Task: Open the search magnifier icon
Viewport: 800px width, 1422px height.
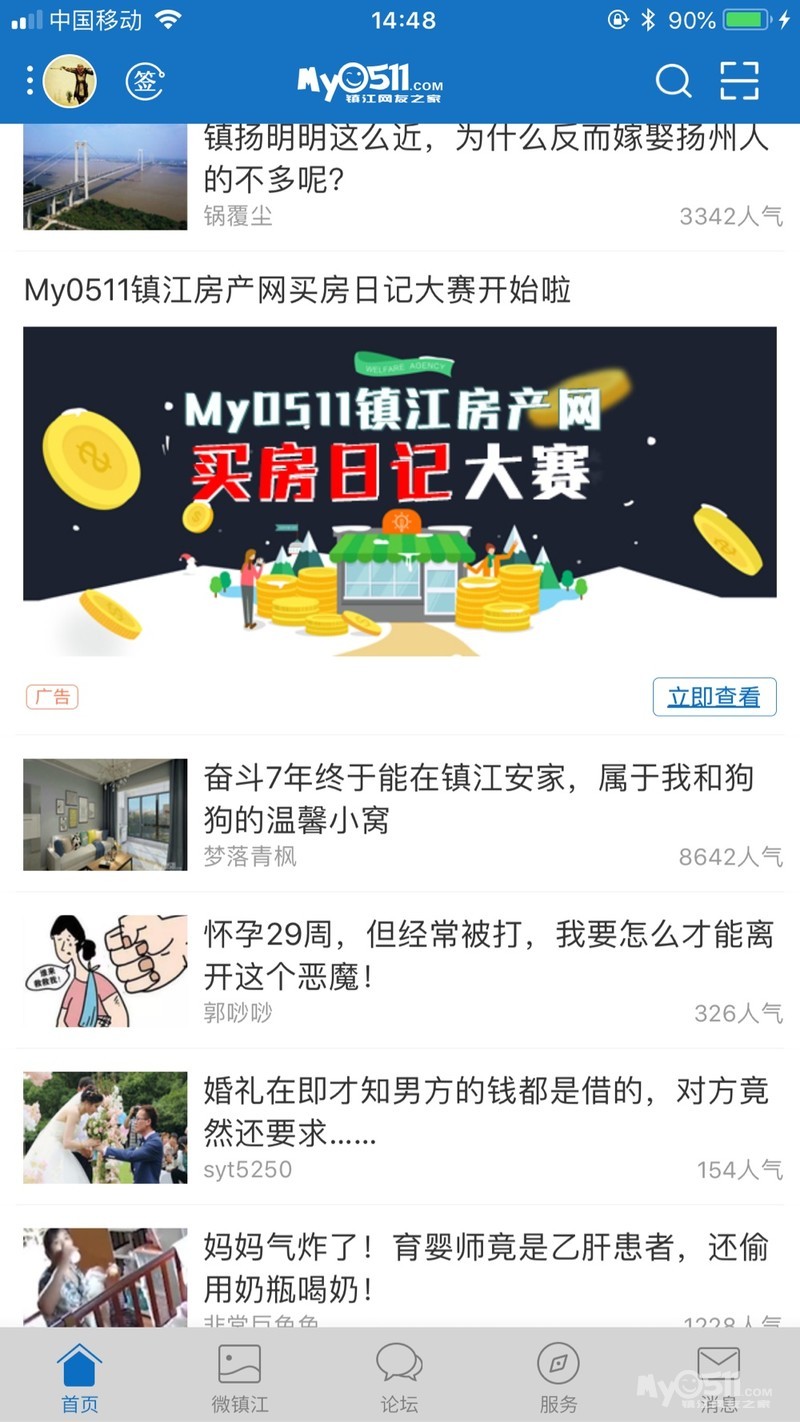Action: click(x=673, y=81)
